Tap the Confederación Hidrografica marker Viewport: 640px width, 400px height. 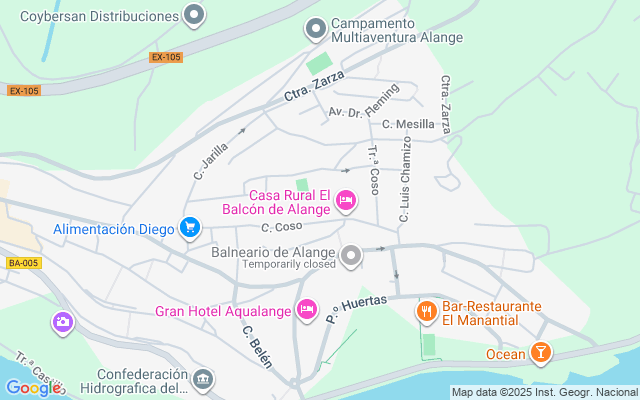coord(204,380)
